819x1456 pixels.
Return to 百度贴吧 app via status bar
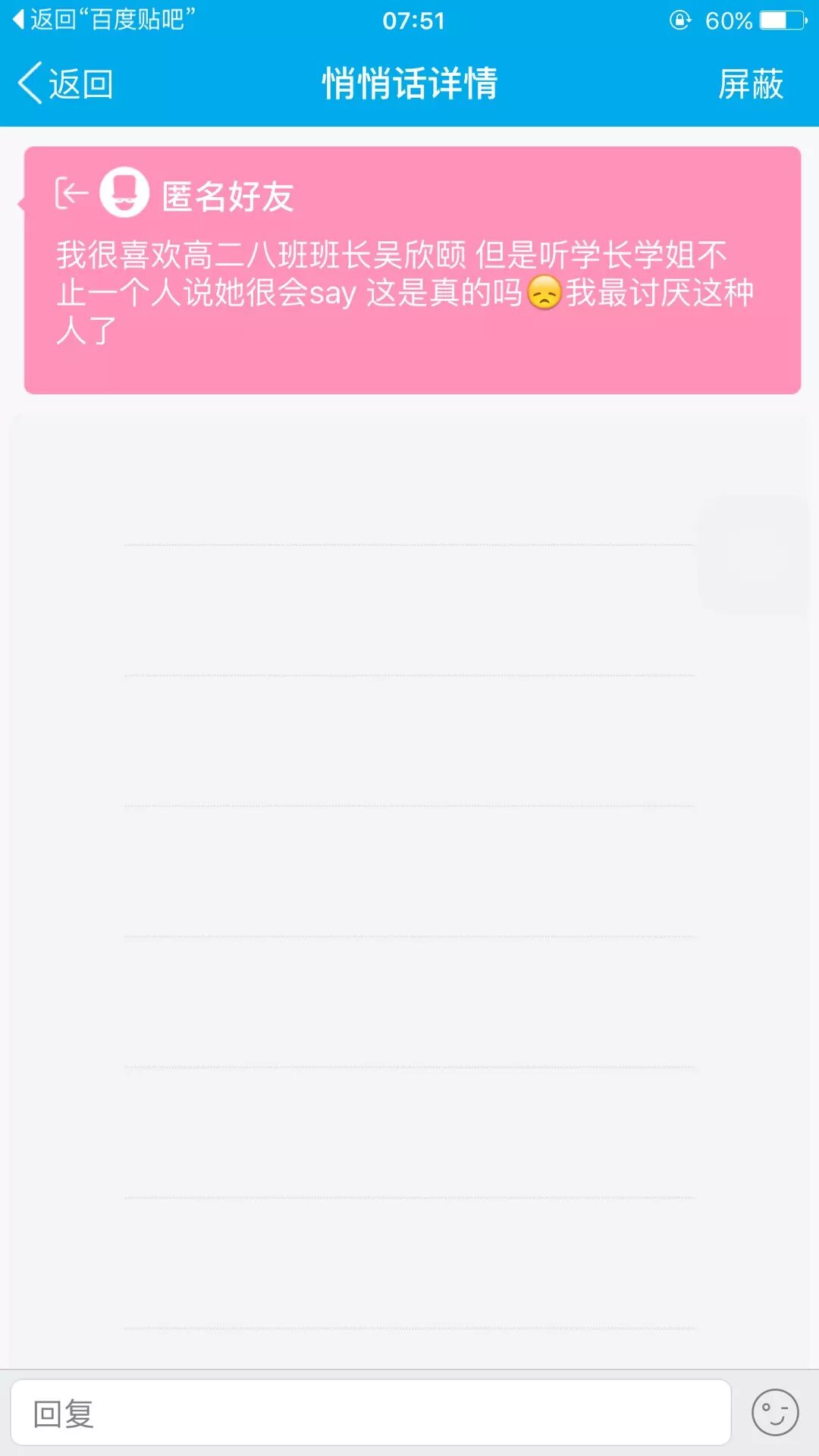click(105, 20)
